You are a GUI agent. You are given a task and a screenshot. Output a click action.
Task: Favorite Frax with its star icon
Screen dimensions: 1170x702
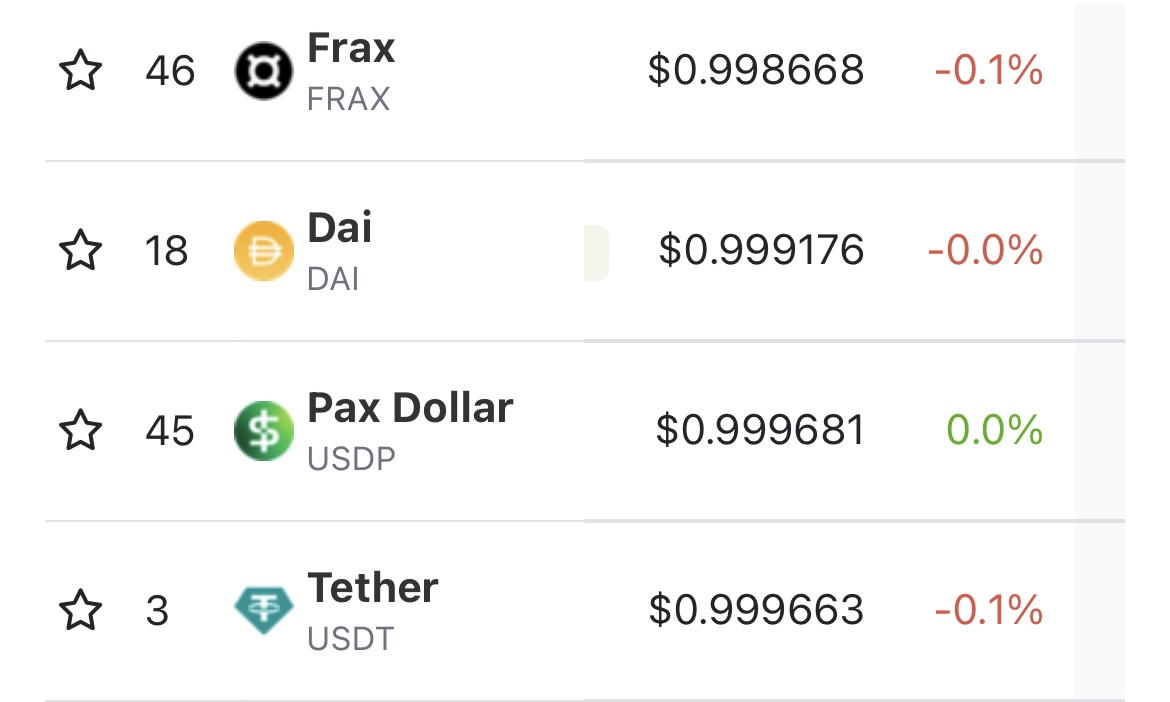(x=80, y=71)
